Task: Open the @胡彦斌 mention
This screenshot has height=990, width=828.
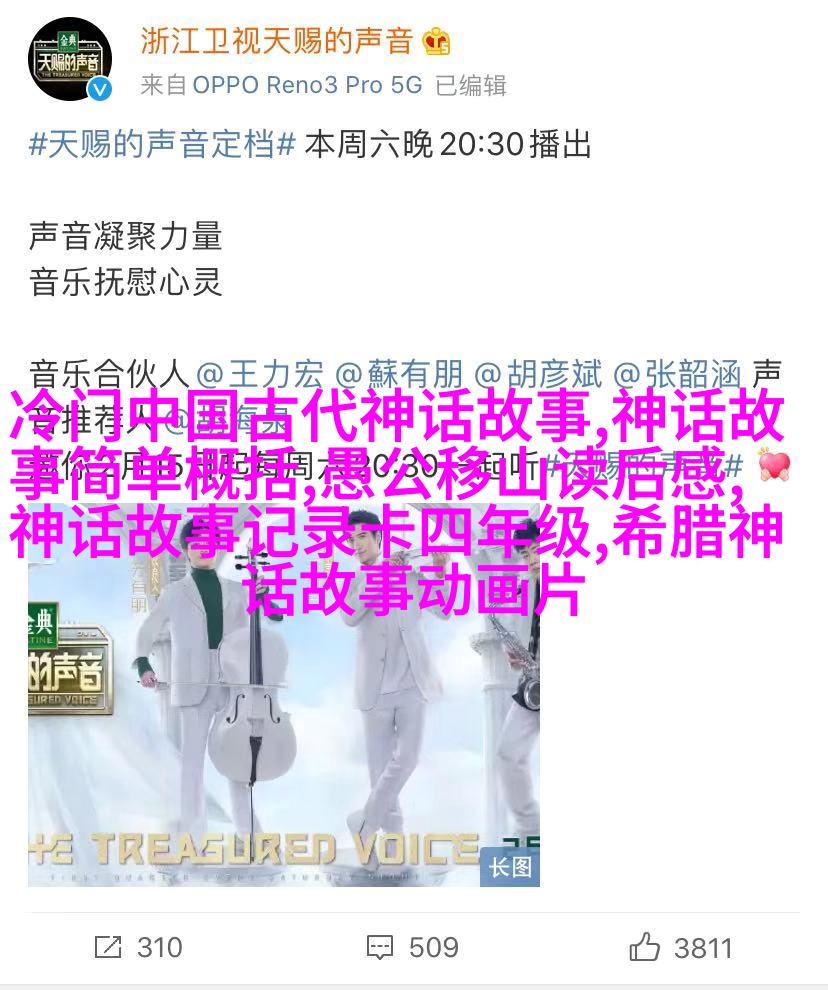Action: click(539, 375)
